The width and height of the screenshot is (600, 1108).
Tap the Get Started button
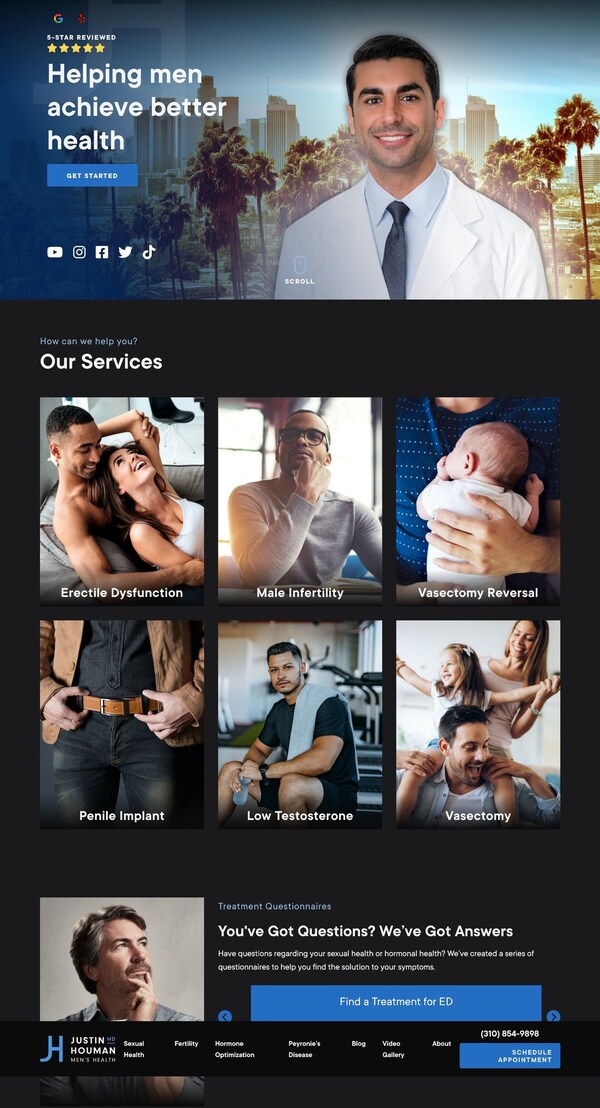(x=92, y=176)
